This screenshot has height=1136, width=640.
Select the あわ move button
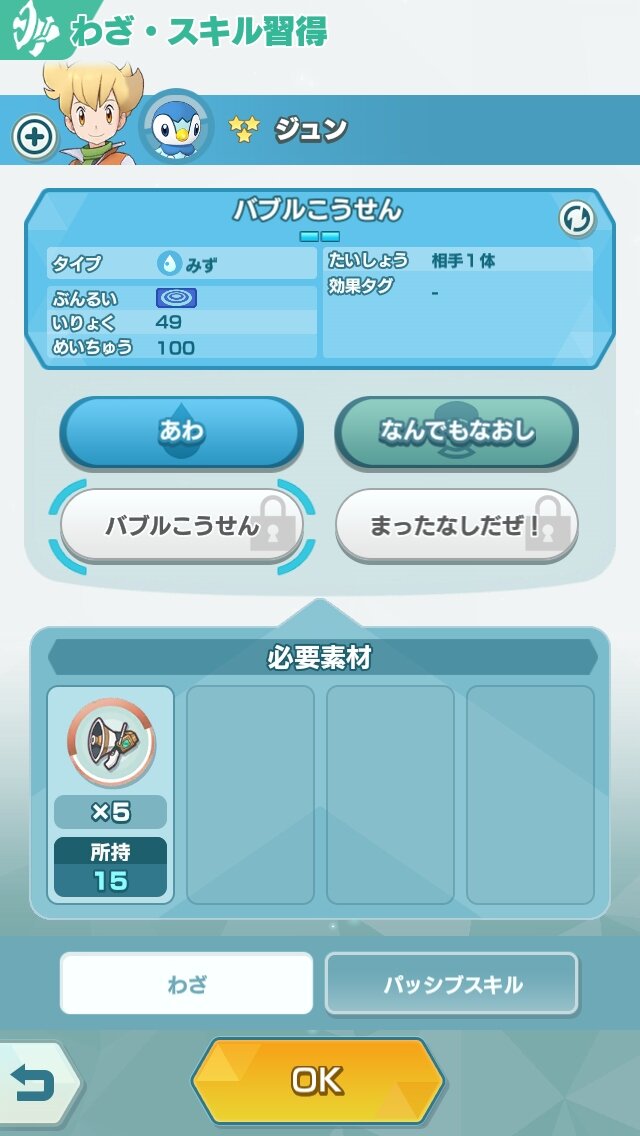click(x=181, y=432)
